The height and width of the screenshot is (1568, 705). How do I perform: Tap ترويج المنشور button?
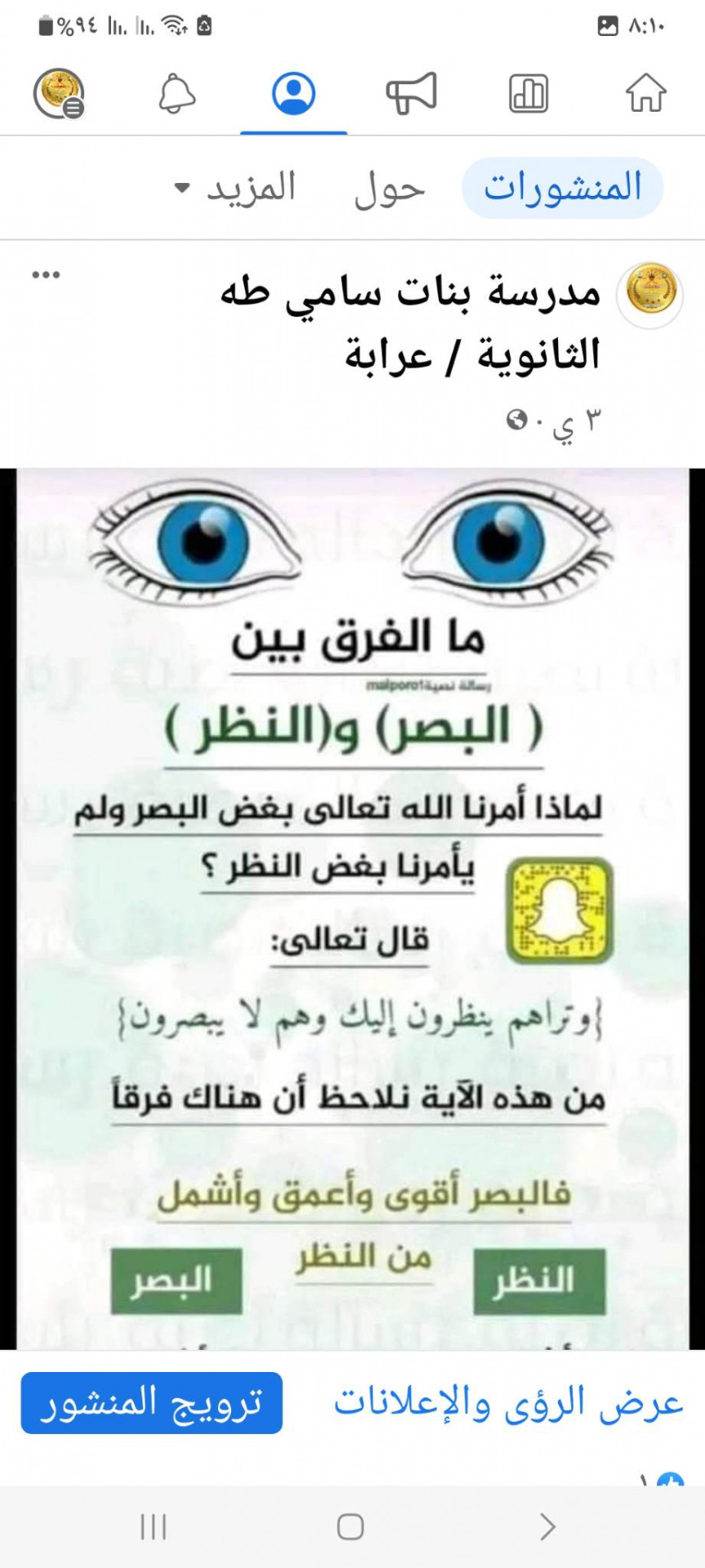tap(152, 1402)
